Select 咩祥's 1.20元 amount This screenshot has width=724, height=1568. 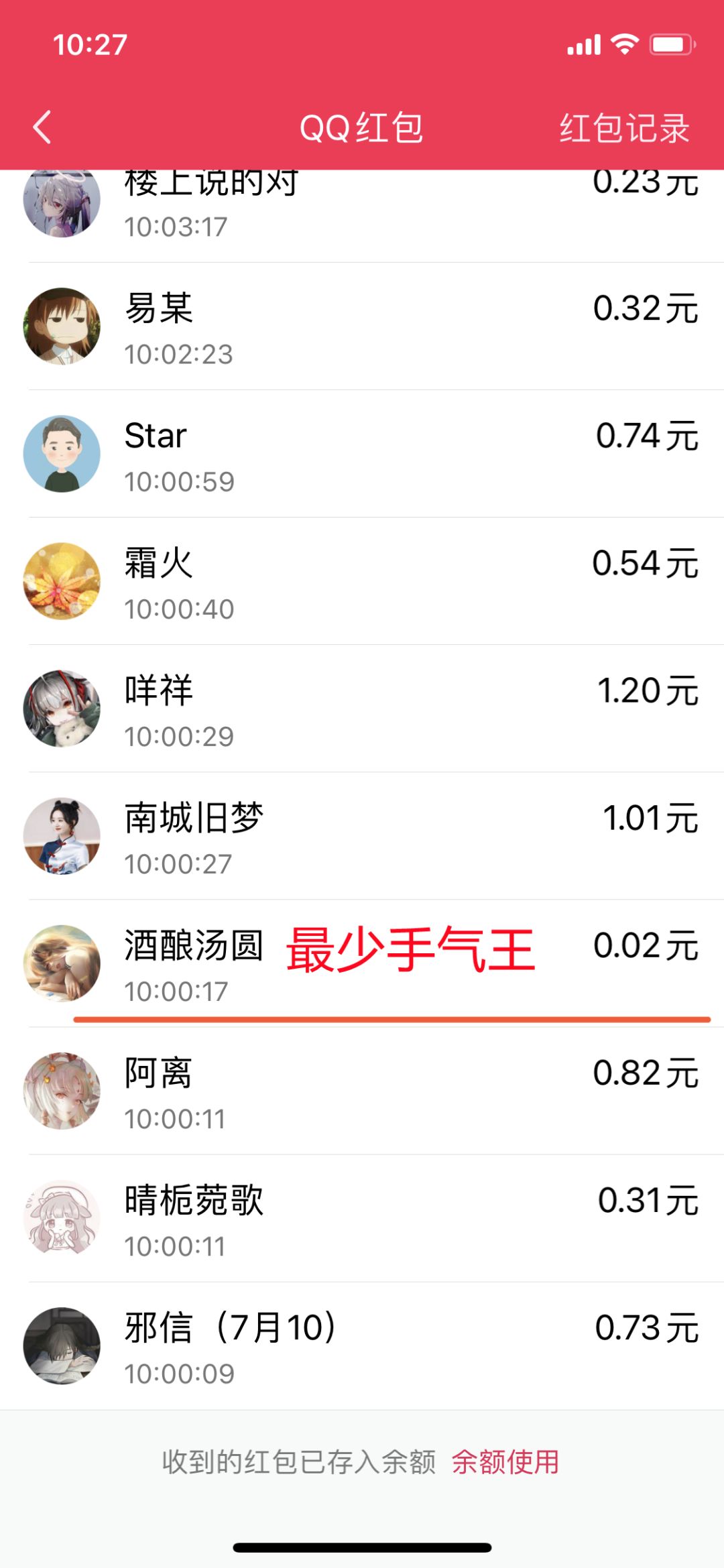(x=646, y=690)
